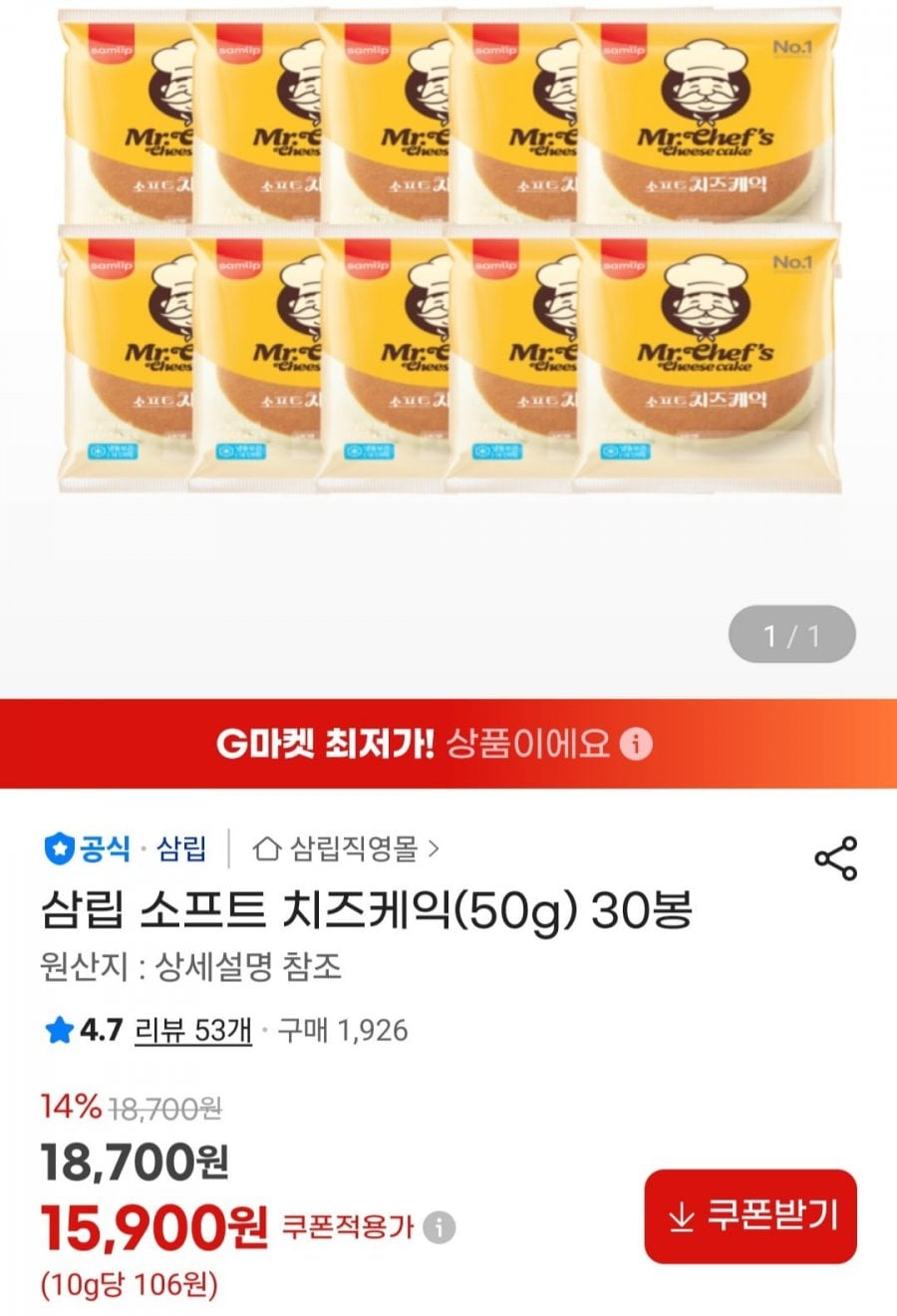Tap the 쿠폰받기 coupon button
897x1316 pixels.
tap(750, 1216)
